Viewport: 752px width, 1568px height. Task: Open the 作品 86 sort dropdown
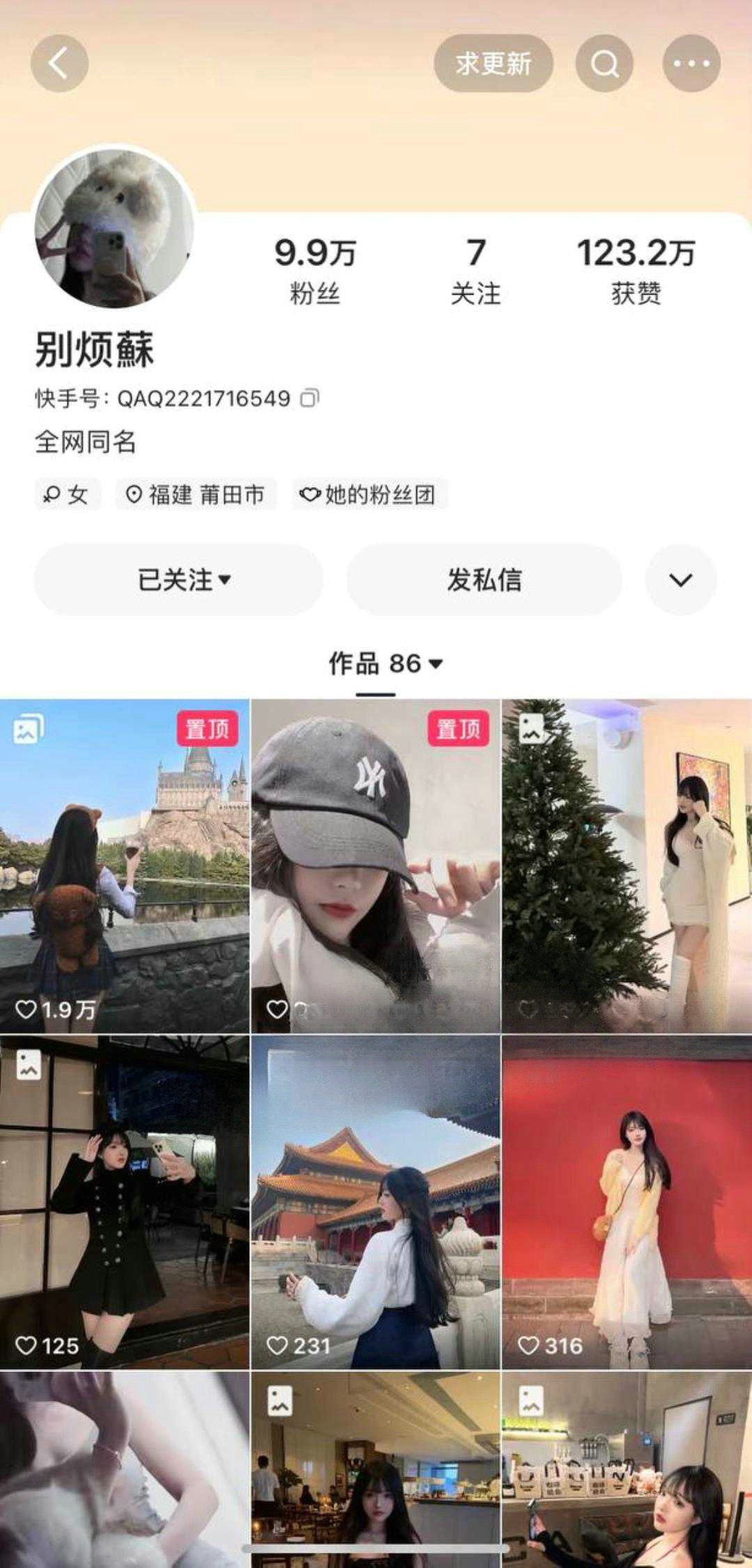pyautogui.click(x=386, y=664)
